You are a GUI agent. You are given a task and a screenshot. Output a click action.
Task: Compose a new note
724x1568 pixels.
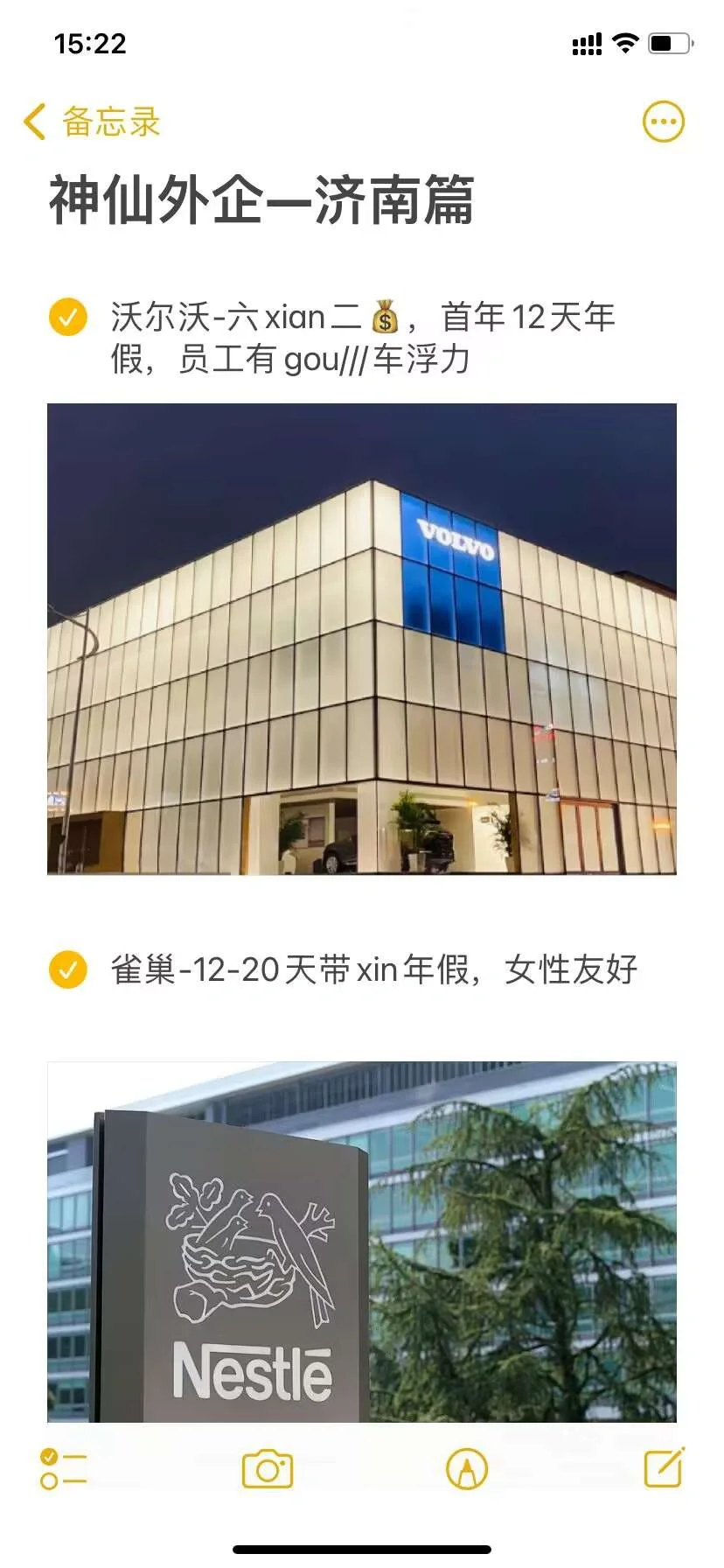point(663,1467)
